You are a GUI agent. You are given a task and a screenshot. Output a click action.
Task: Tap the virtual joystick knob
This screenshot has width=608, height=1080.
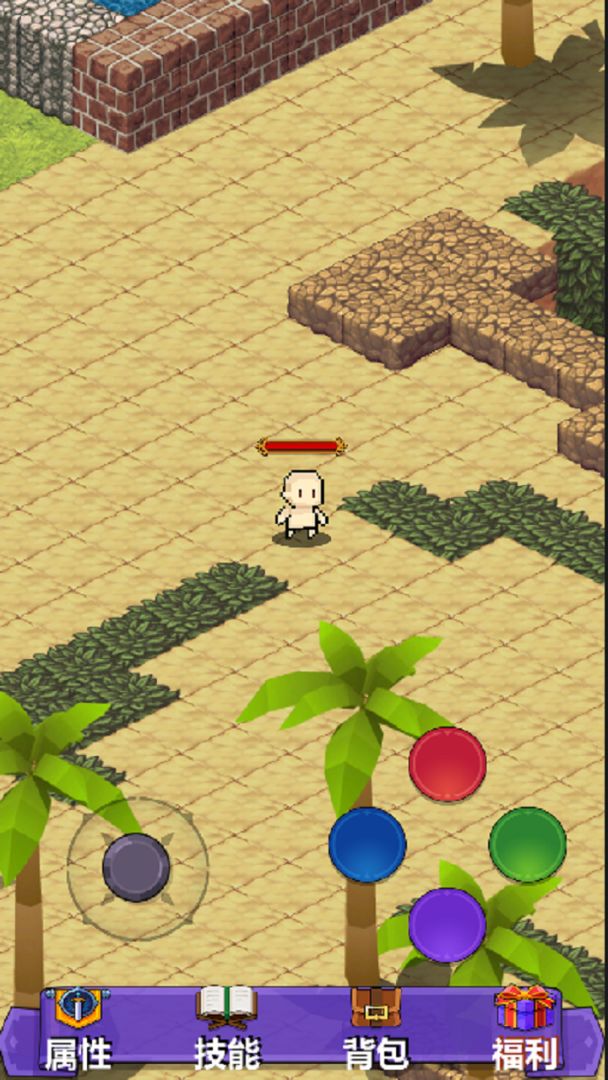pyautogui.click(x=136, y=867)
